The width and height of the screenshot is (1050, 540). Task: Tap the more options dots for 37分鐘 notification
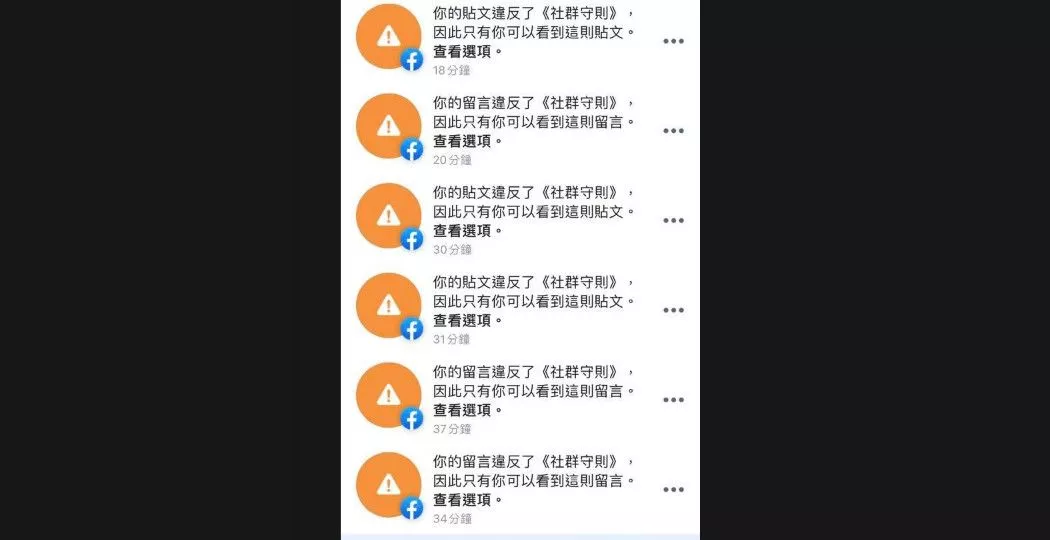coord(673,400)
